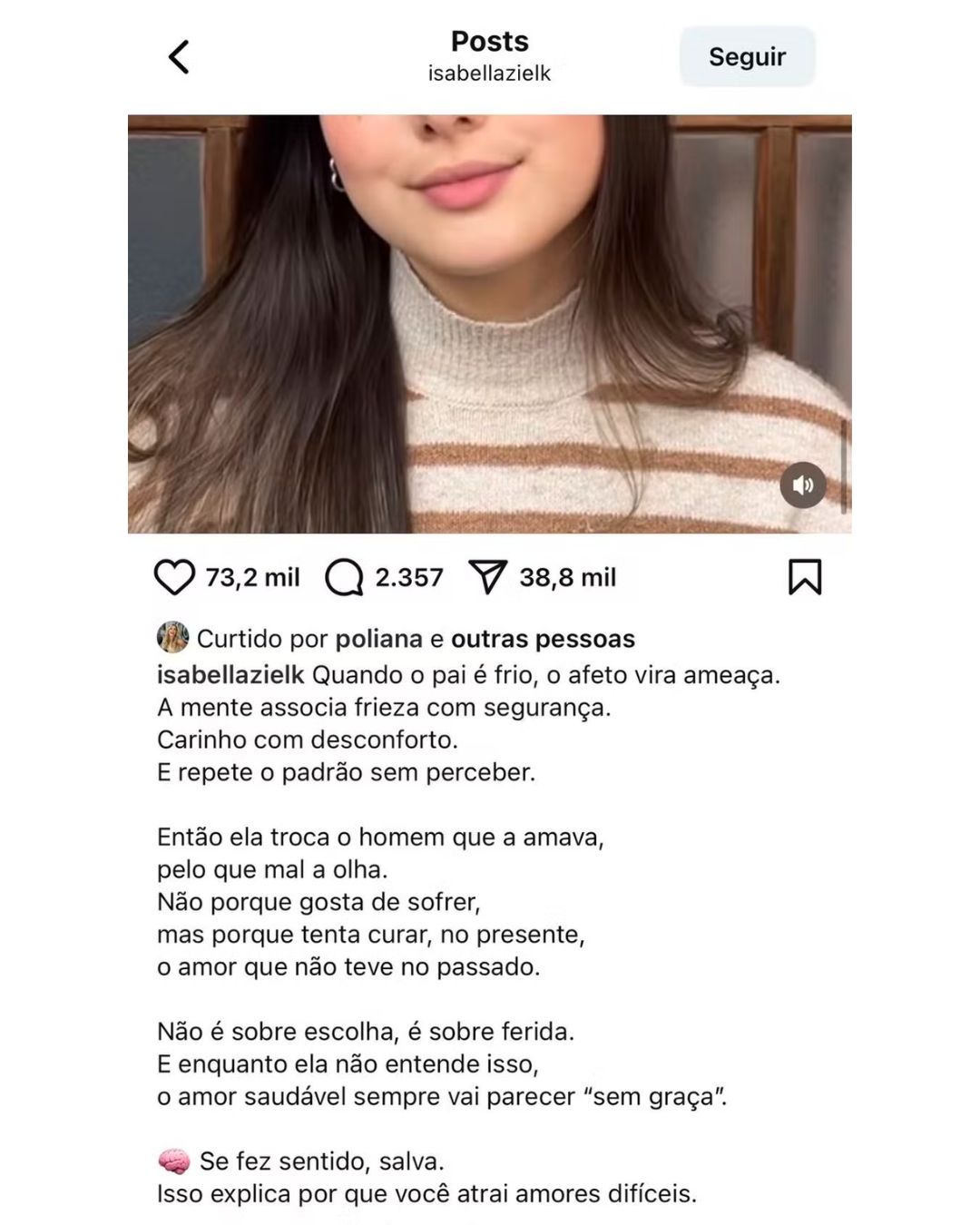
Task: Follow isabellazielk with the Seguir button
Action: pos(747,57)
